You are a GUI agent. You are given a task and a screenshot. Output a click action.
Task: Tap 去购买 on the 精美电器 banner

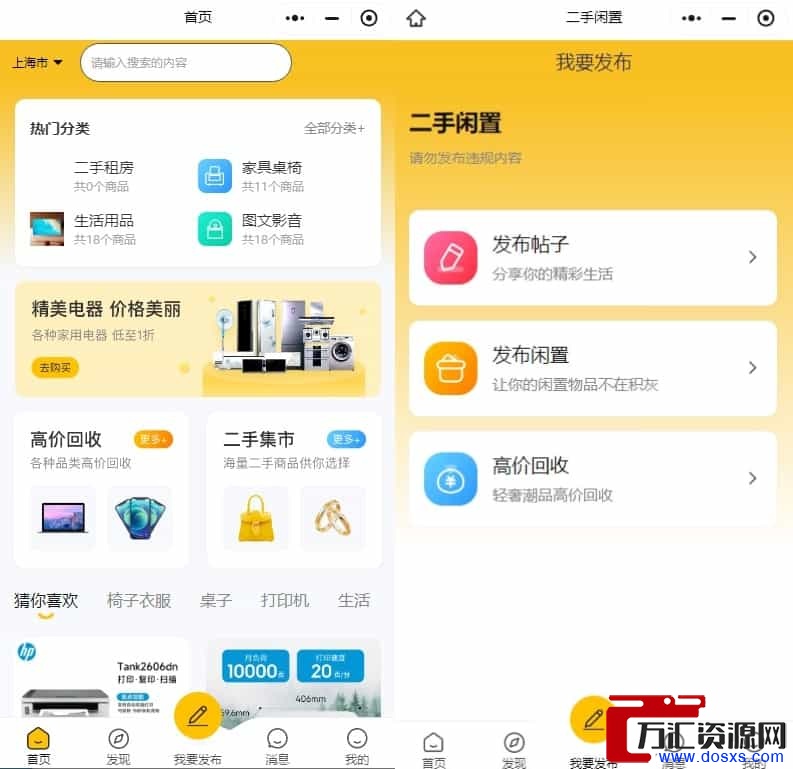(55, 367)
